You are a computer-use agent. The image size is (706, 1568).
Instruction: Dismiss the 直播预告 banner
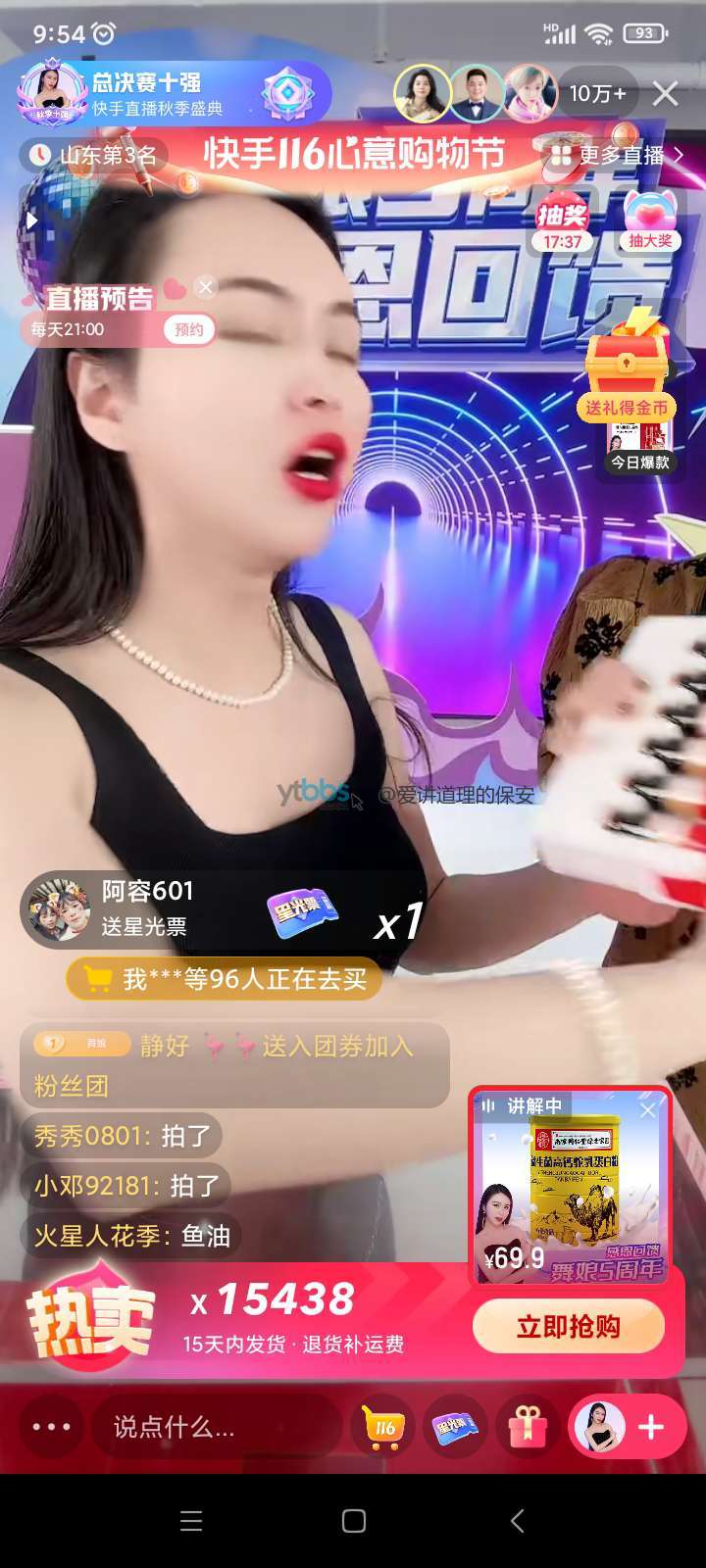[x=205, y=287]
